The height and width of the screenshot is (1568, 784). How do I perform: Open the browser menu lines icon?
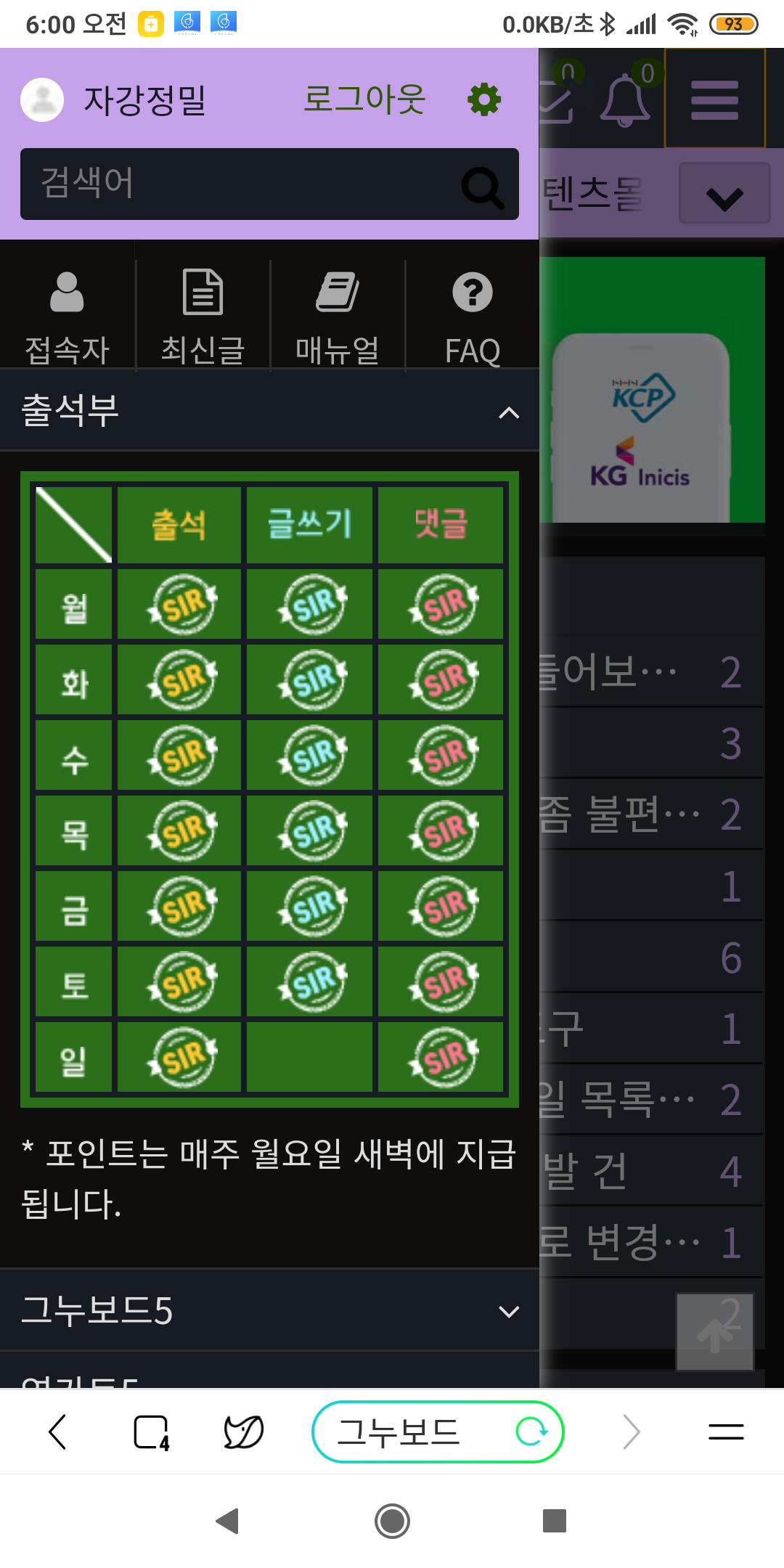pyautogui.click(x=726, y=1432)
